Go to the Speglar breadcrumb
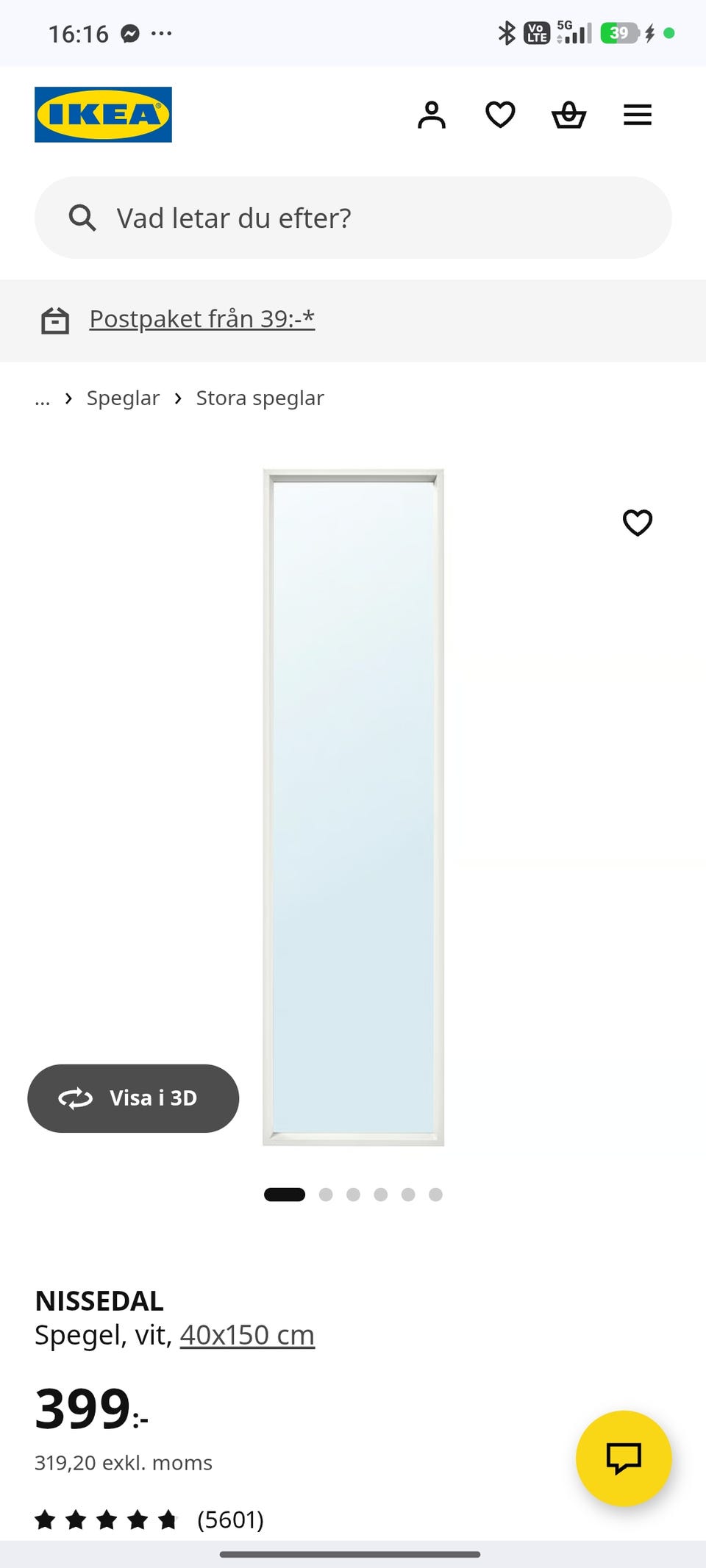Image resolution: width=706 pixels, height=1568 pixels. (123, 398)
